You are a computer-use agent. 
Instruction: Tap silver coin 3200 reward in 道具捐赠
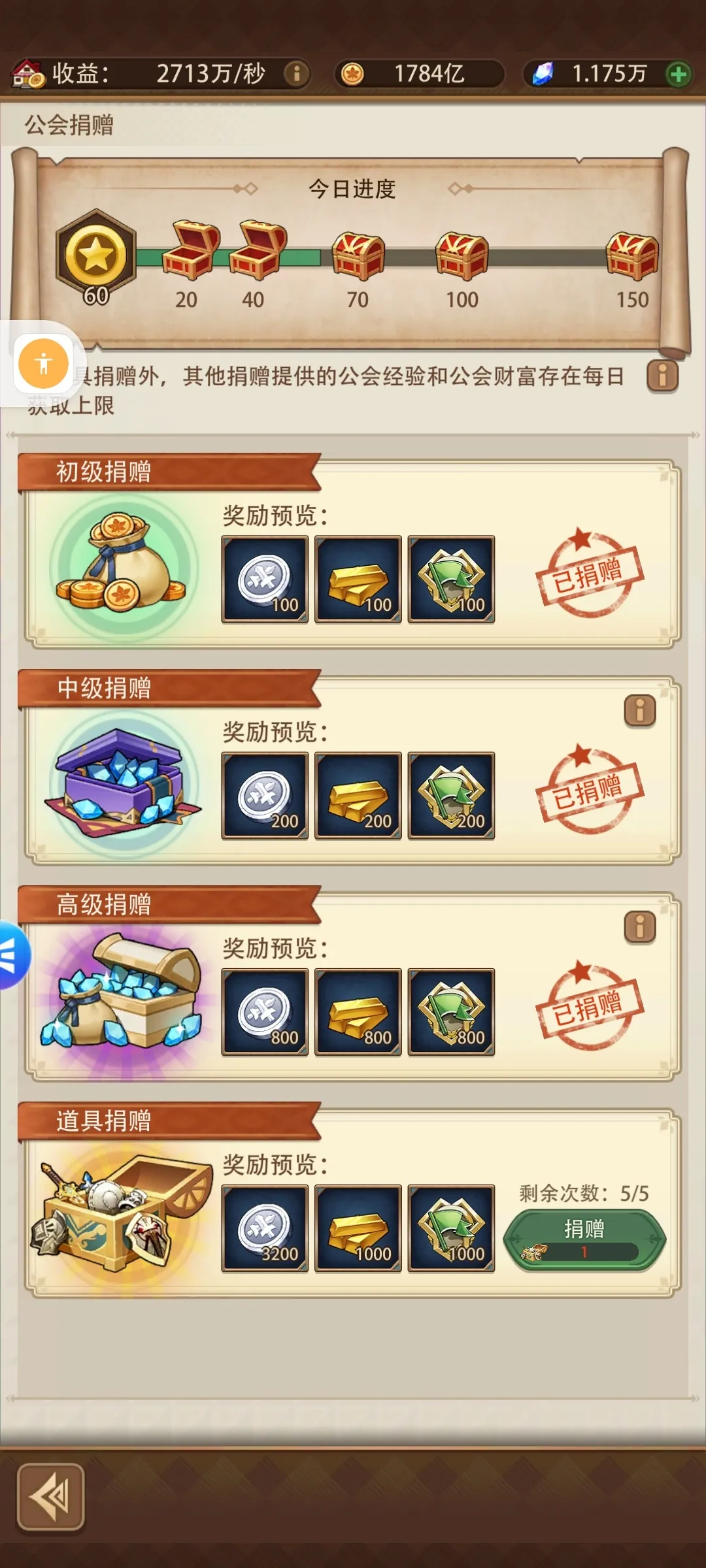click(265, 1229)
